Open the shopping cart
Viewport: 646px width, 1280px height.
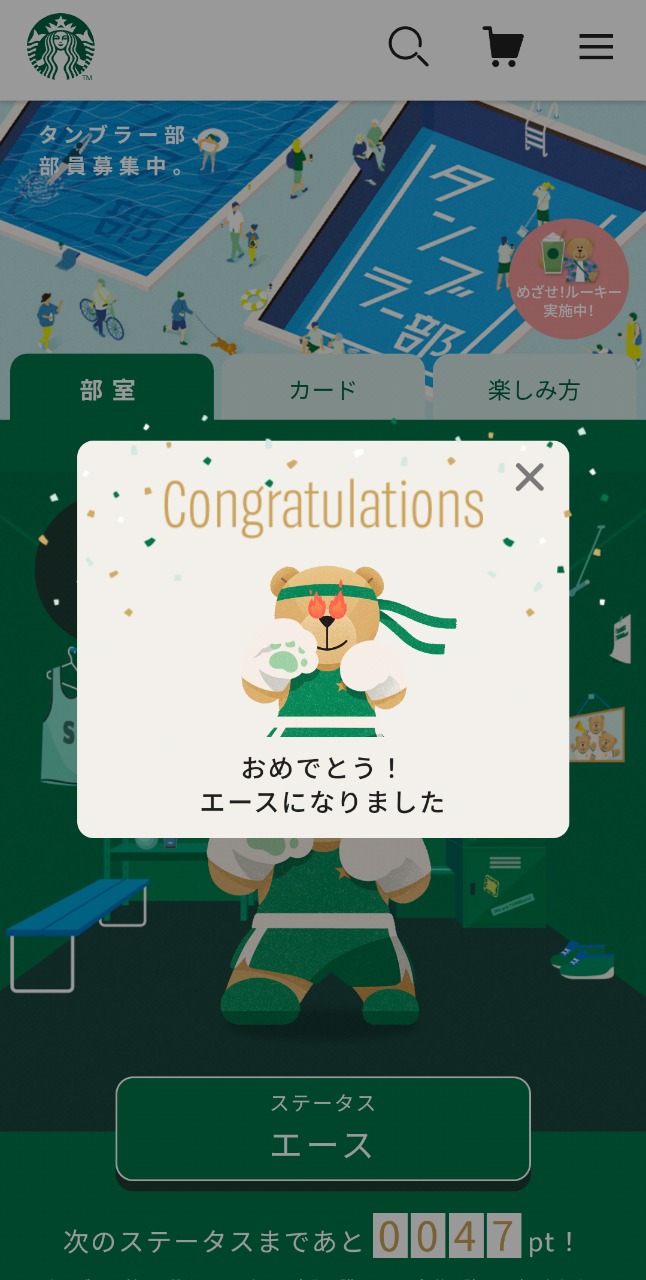pyautogui.click(x=503, y=47)
